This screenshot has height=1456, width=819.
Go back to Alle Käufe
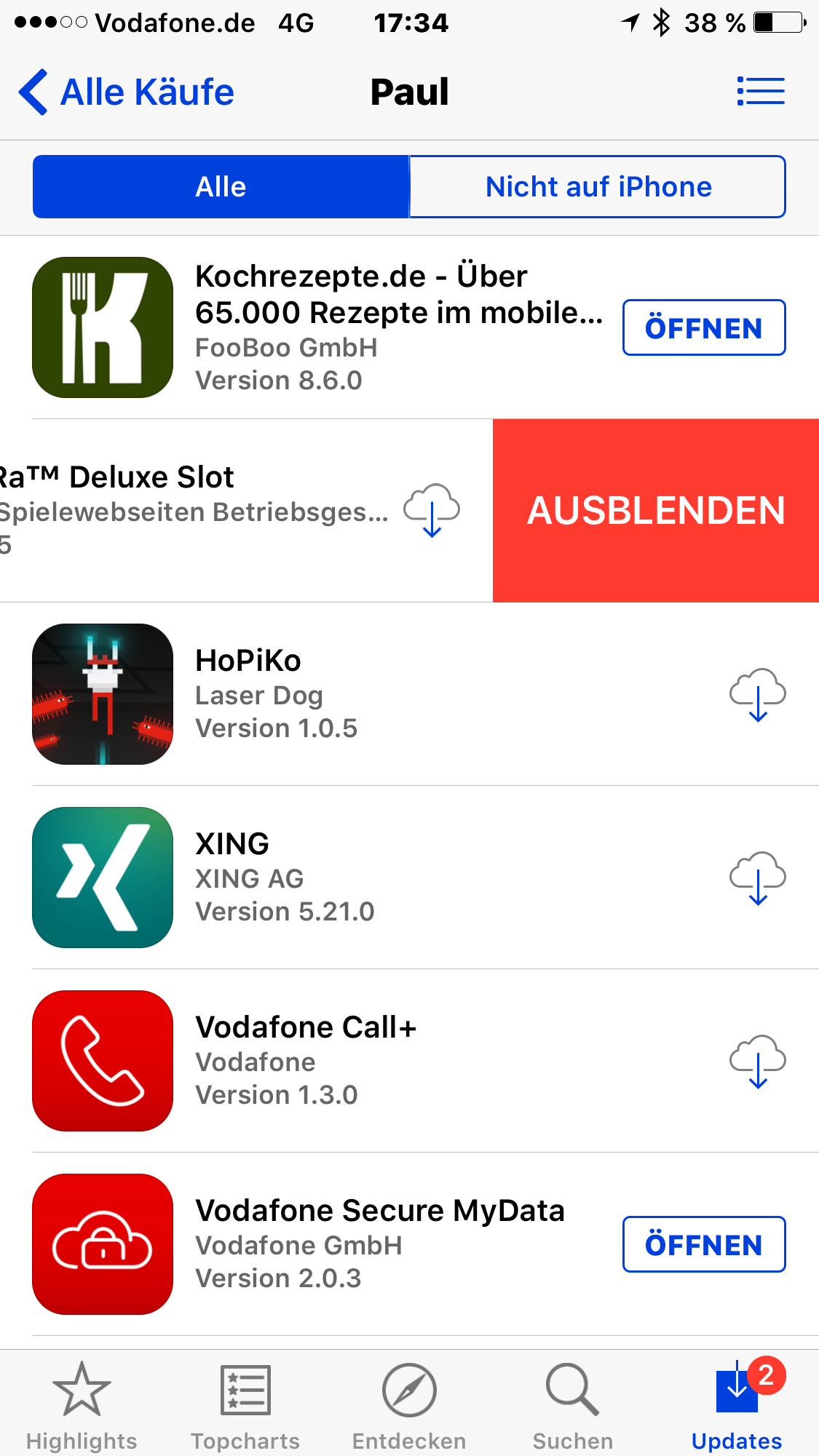click(x=127, y=92)
